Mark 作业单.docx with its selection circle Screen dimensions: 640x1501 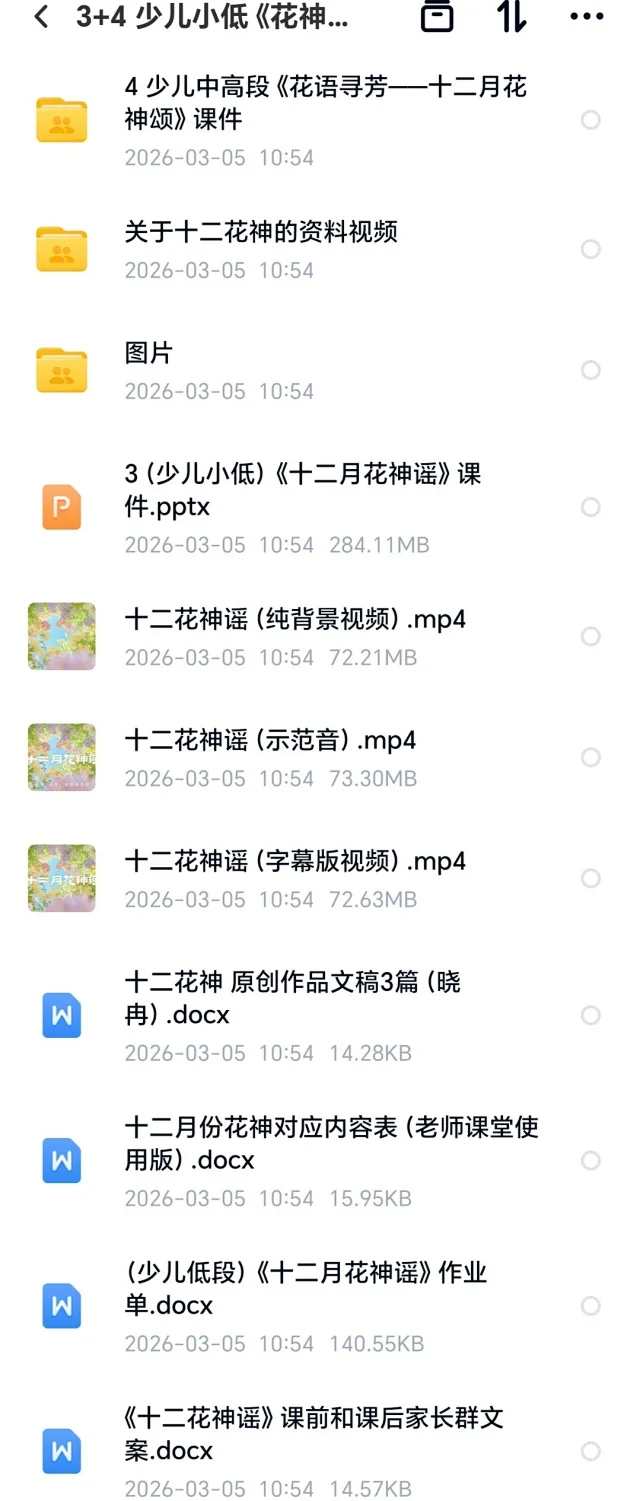pyautogui.click(x=591, y=1305)
